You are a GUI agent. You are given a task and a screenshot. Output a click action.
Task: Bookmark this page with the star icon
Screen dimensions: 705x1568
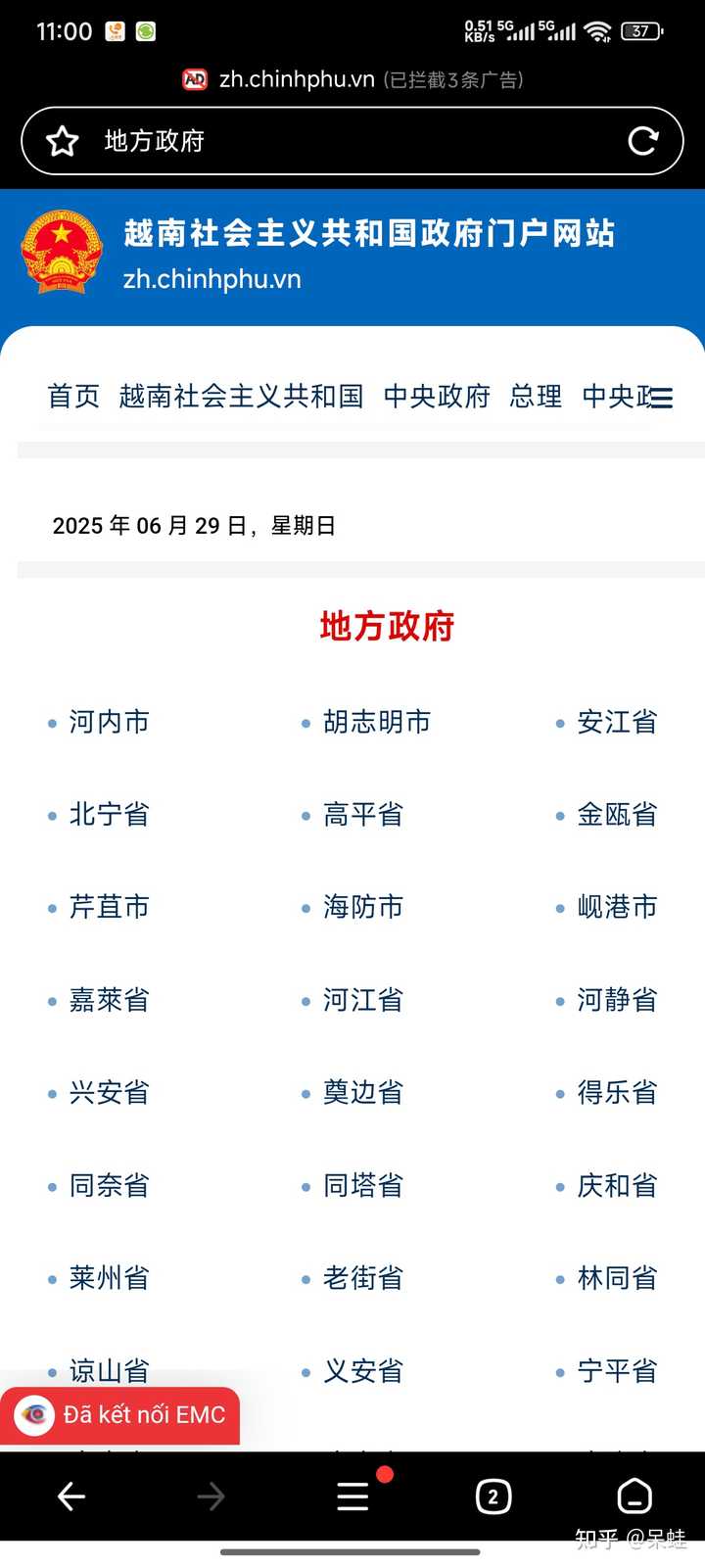coord(63,141)
